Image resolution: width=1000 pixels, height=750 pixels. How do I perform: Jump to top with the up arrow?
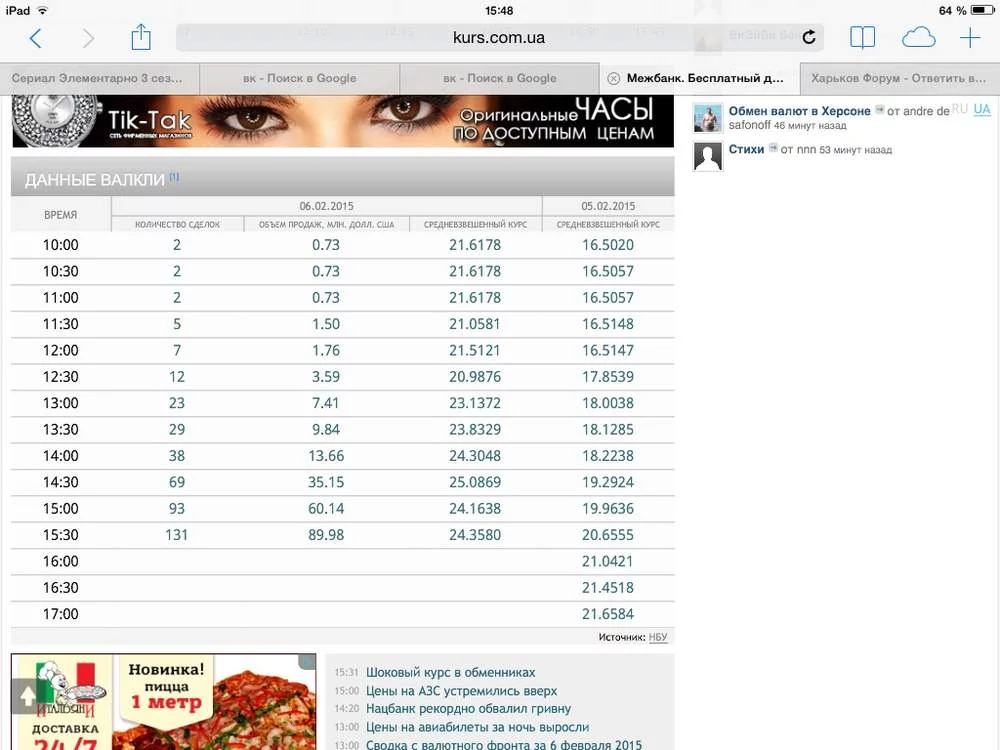[26, 695]
